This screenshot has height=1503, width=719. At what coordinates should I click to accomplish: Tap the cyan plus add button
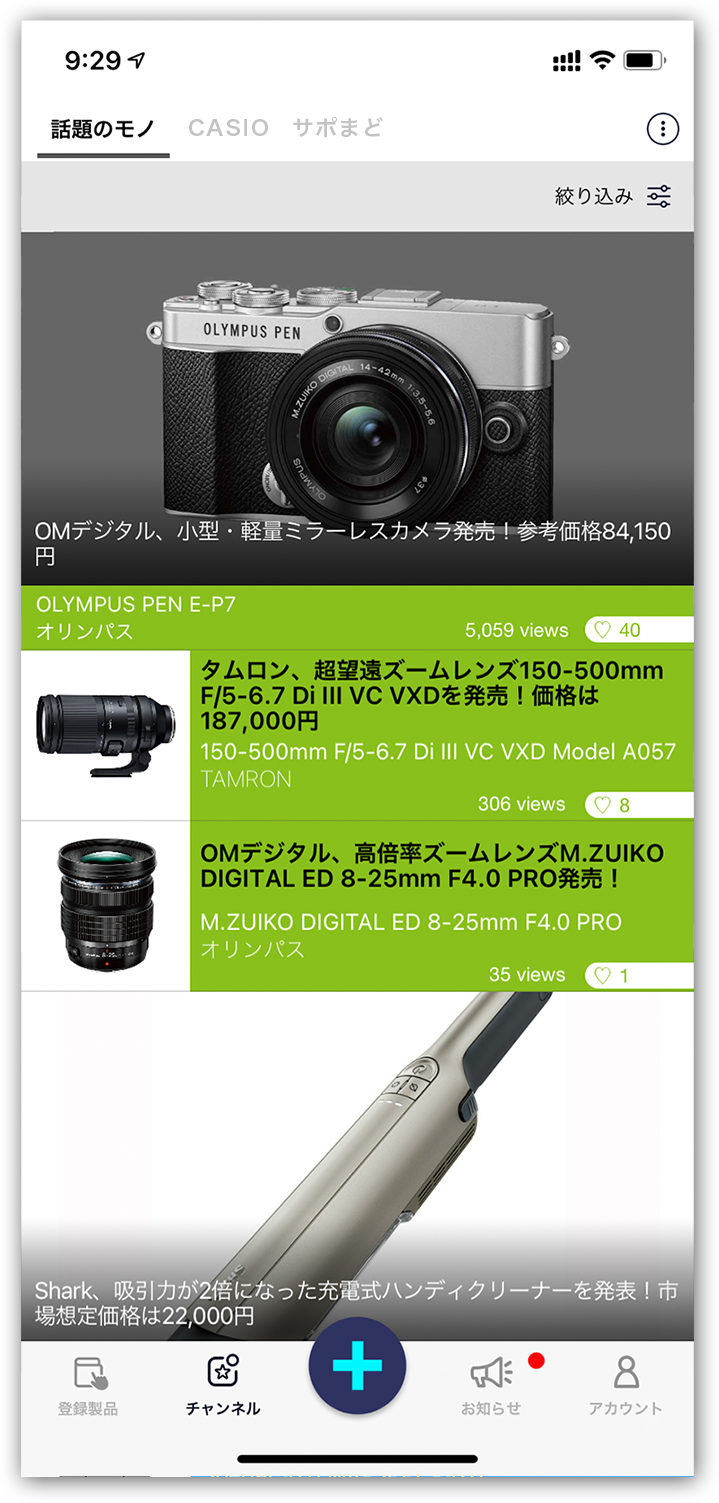point(357,1367)
